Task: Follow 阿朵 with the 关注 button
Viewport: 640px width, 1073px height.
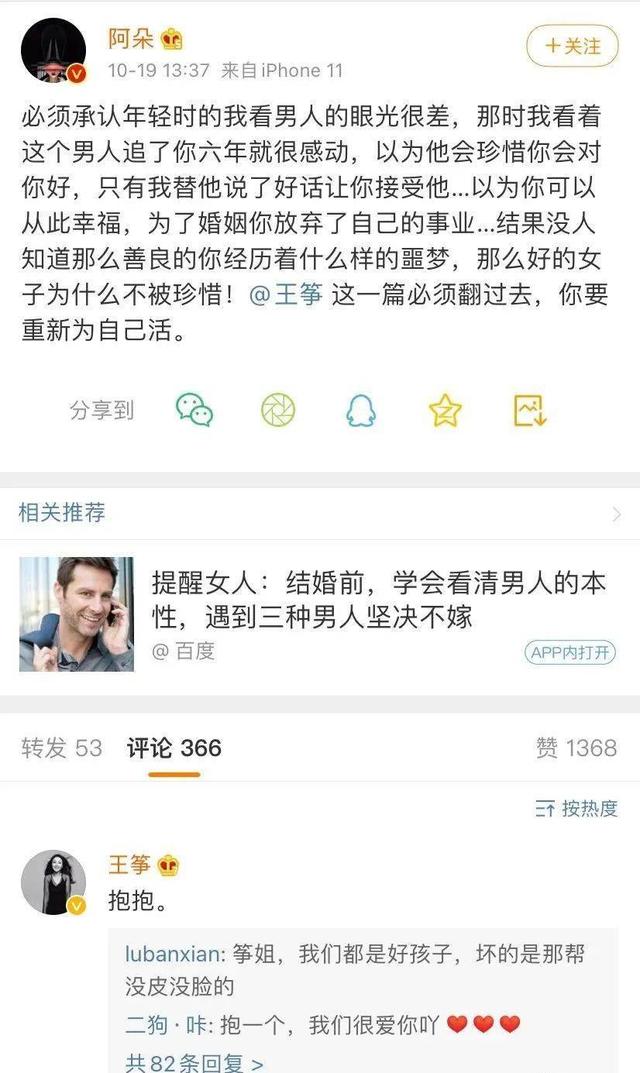Action: 573,46
